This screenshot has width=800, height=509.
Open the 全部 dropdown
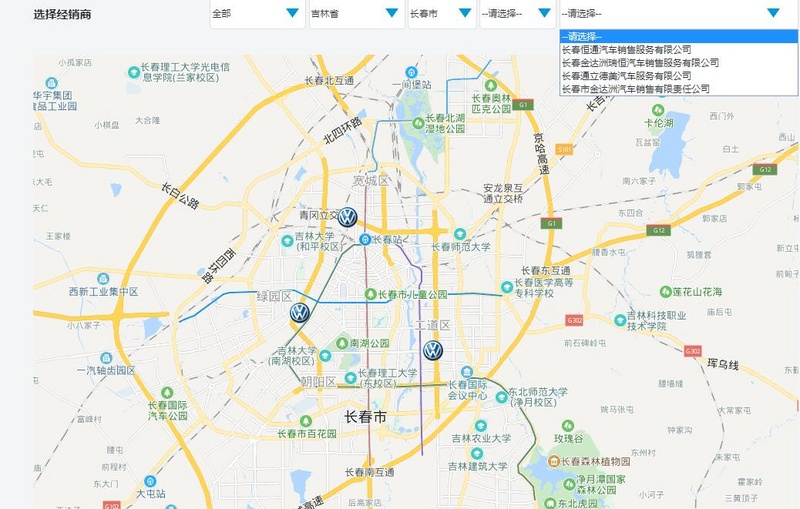click(x=255, y=13)
